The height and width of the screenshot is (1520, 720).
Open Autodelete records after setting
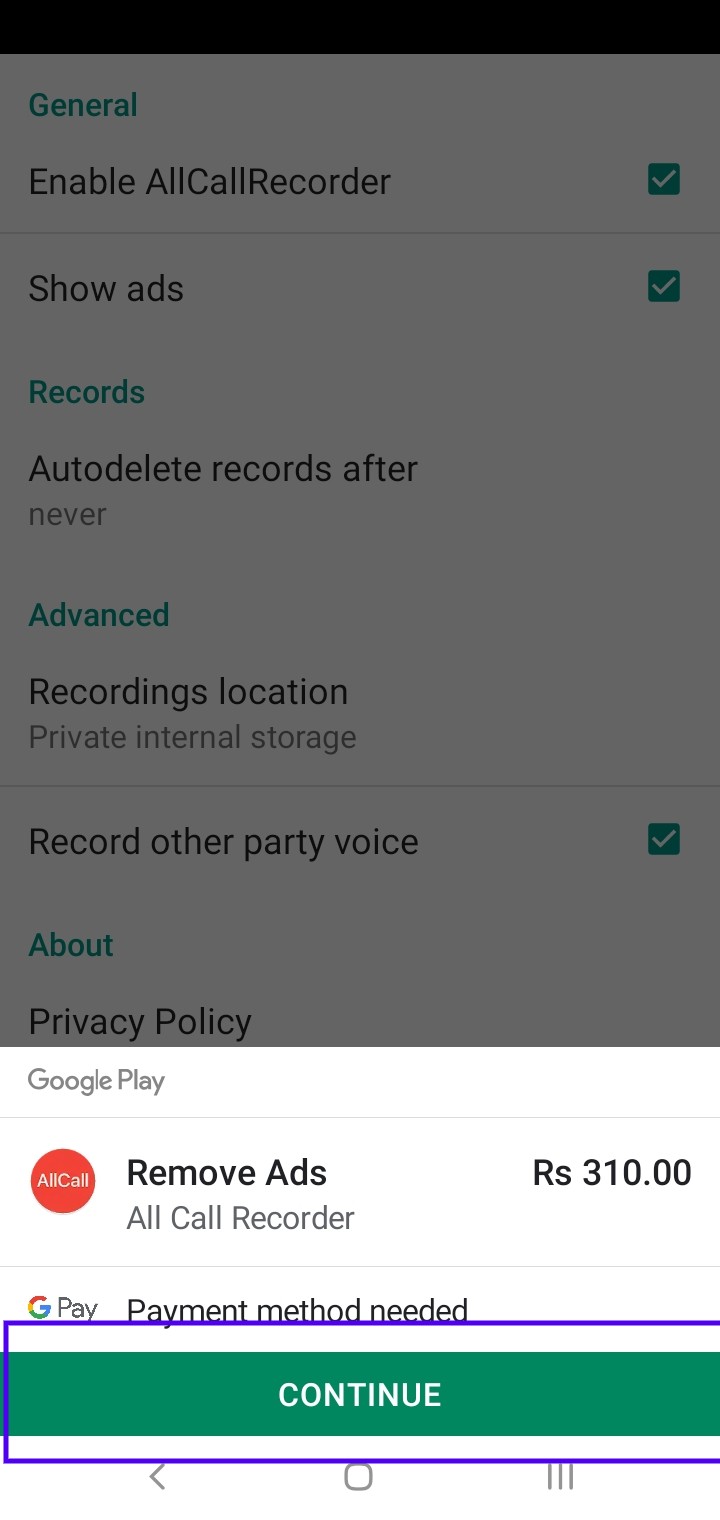[x=360, y=489]
